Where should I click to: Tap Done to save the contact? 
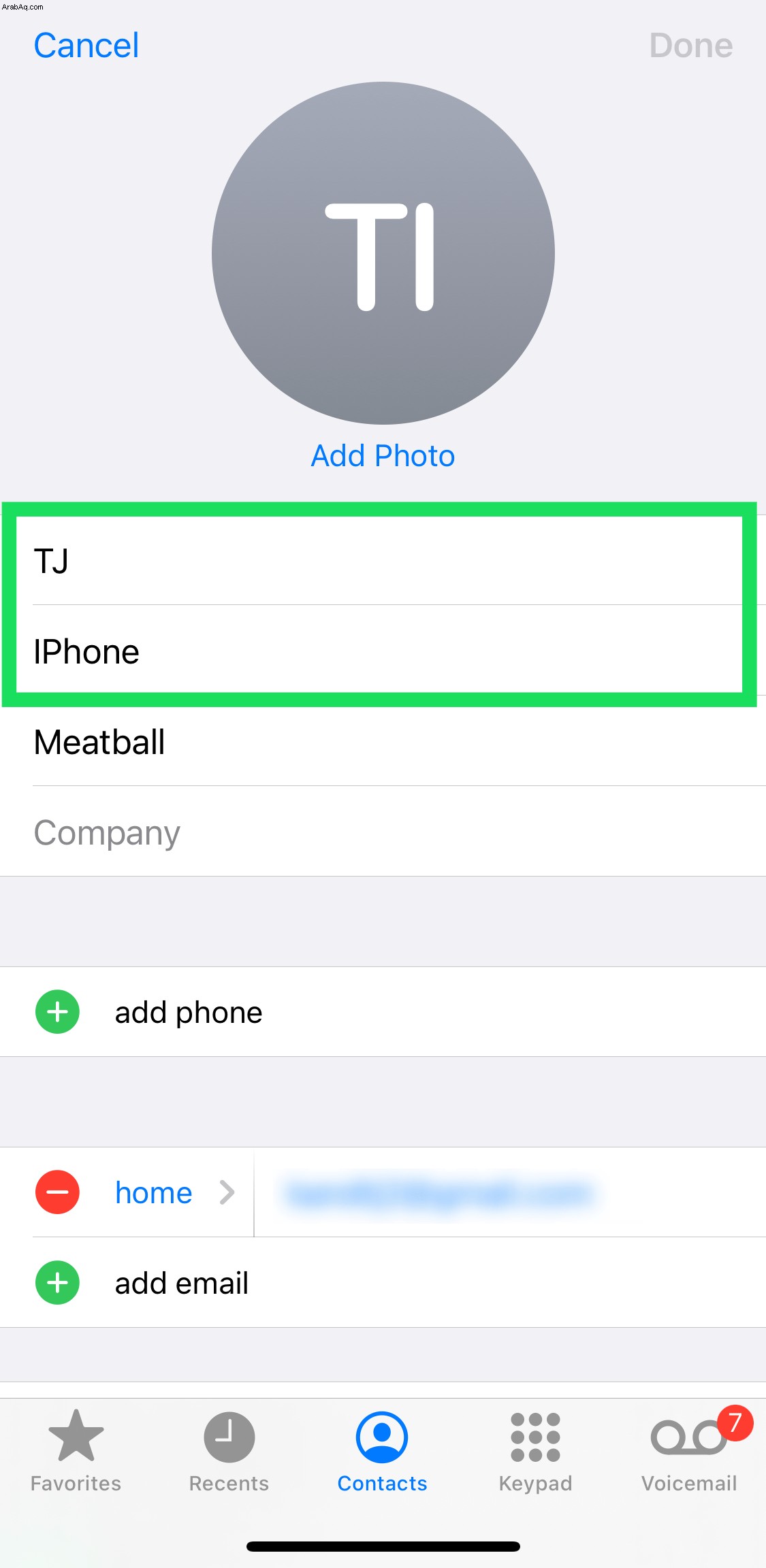[x=691, y=46]
